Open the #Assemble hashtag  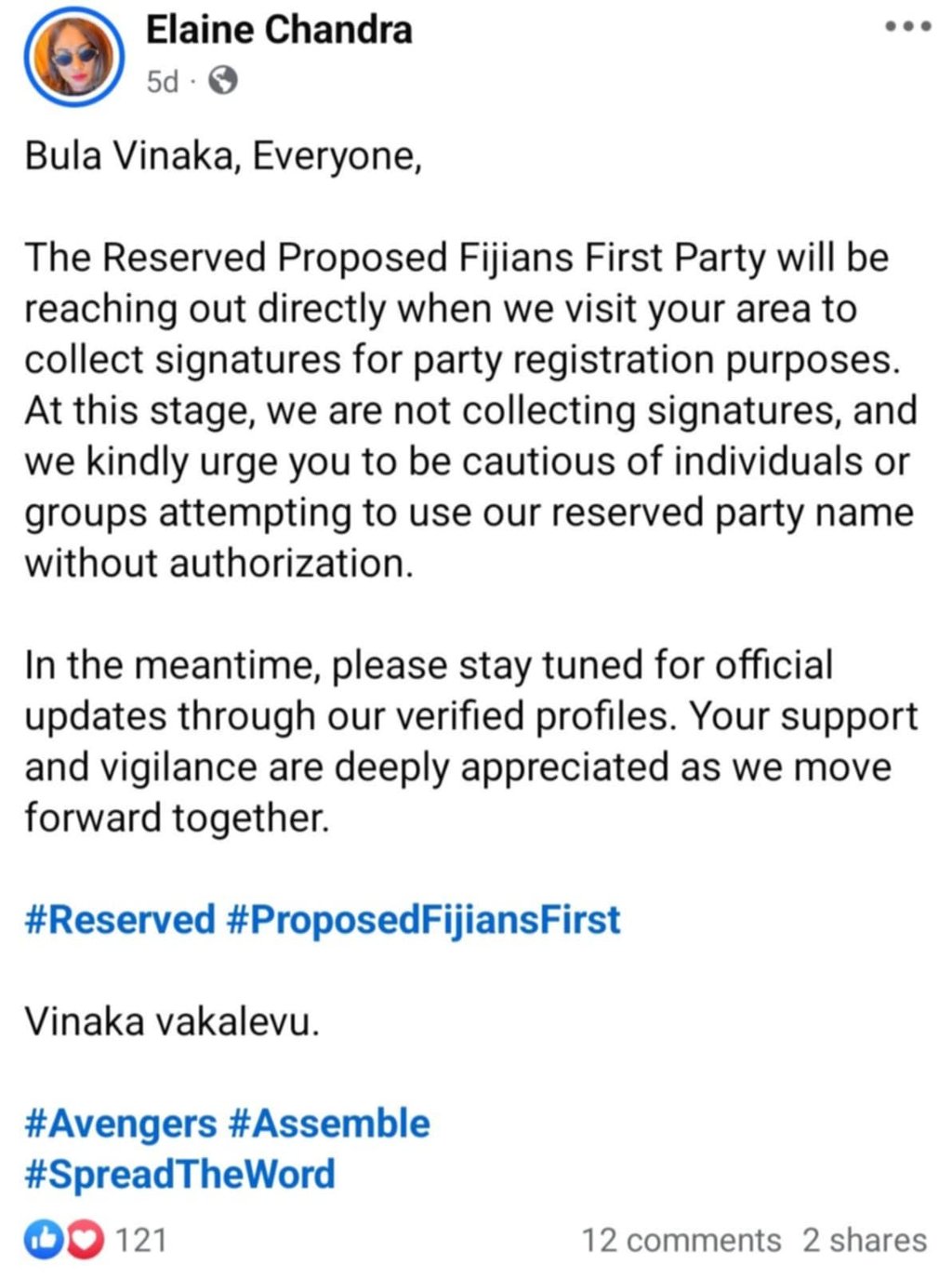[x=329, y=1124]
